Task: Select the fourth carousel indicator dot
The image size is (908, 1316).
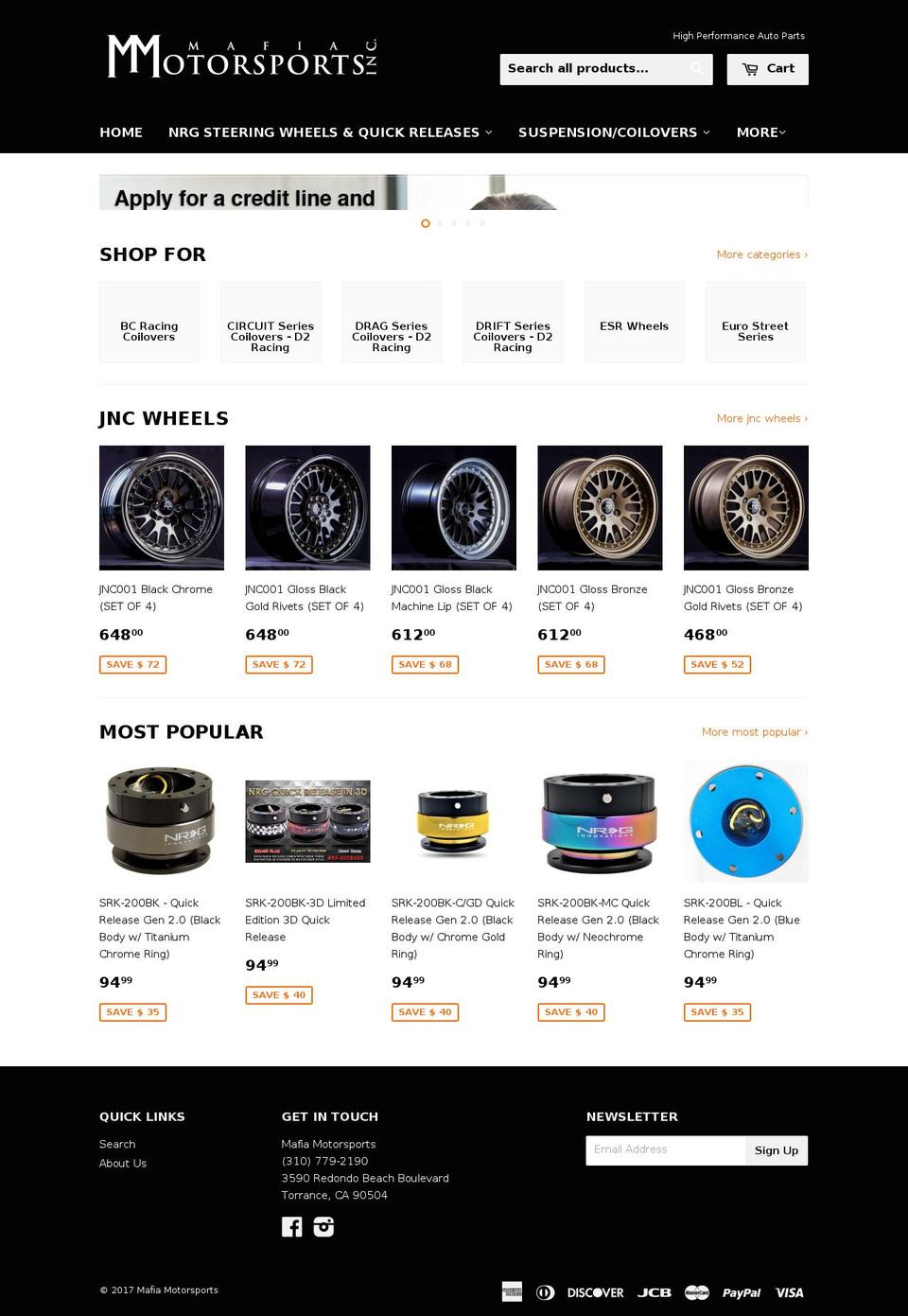Action: click(x=468, y=223)
